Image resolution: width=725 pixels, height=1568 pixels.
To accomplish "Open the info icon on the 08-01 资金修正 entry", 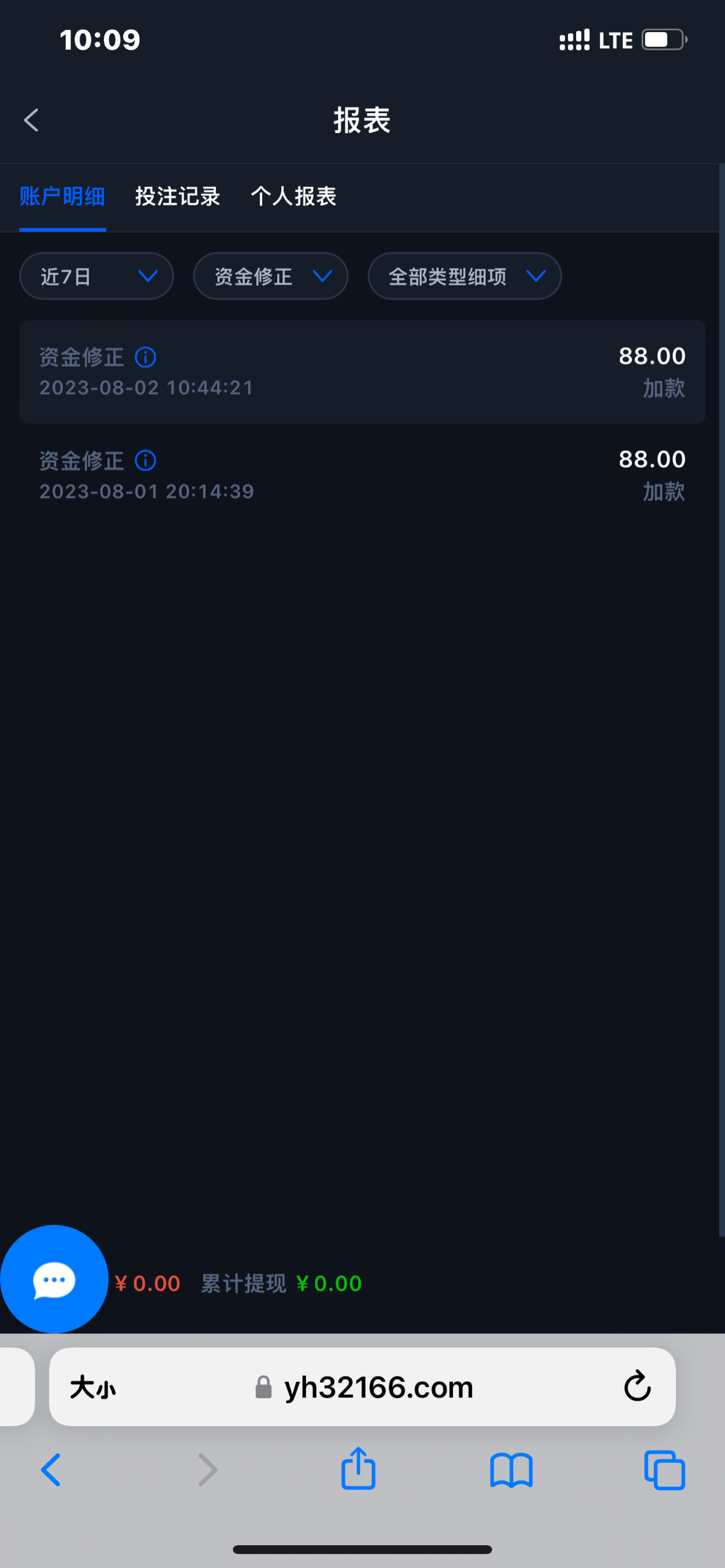I will pos(145,460).
